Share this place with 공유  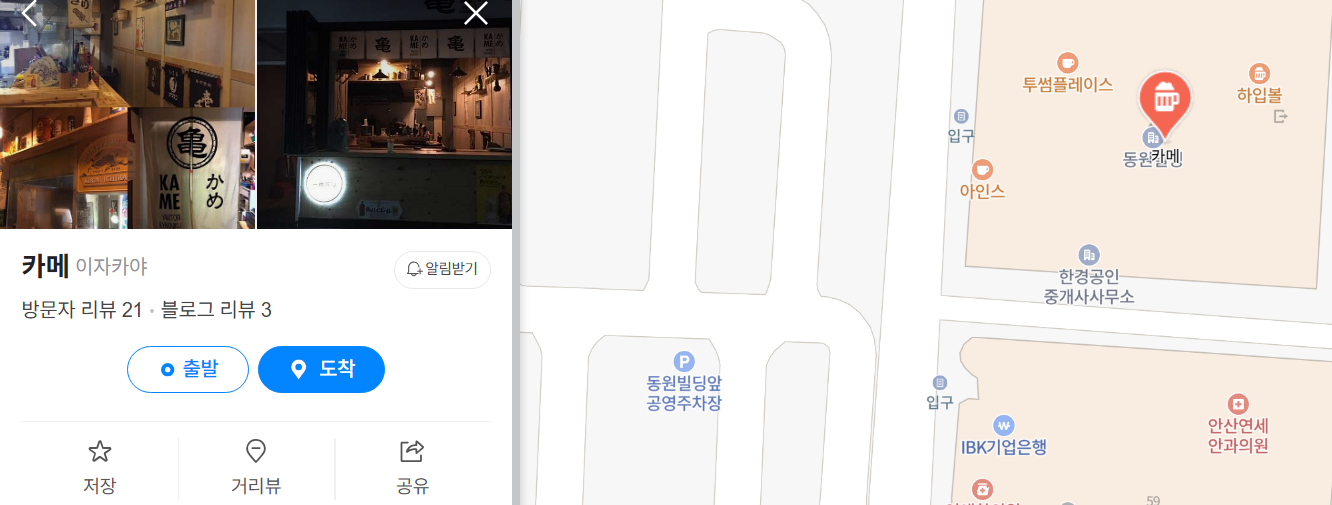[412, 467]
